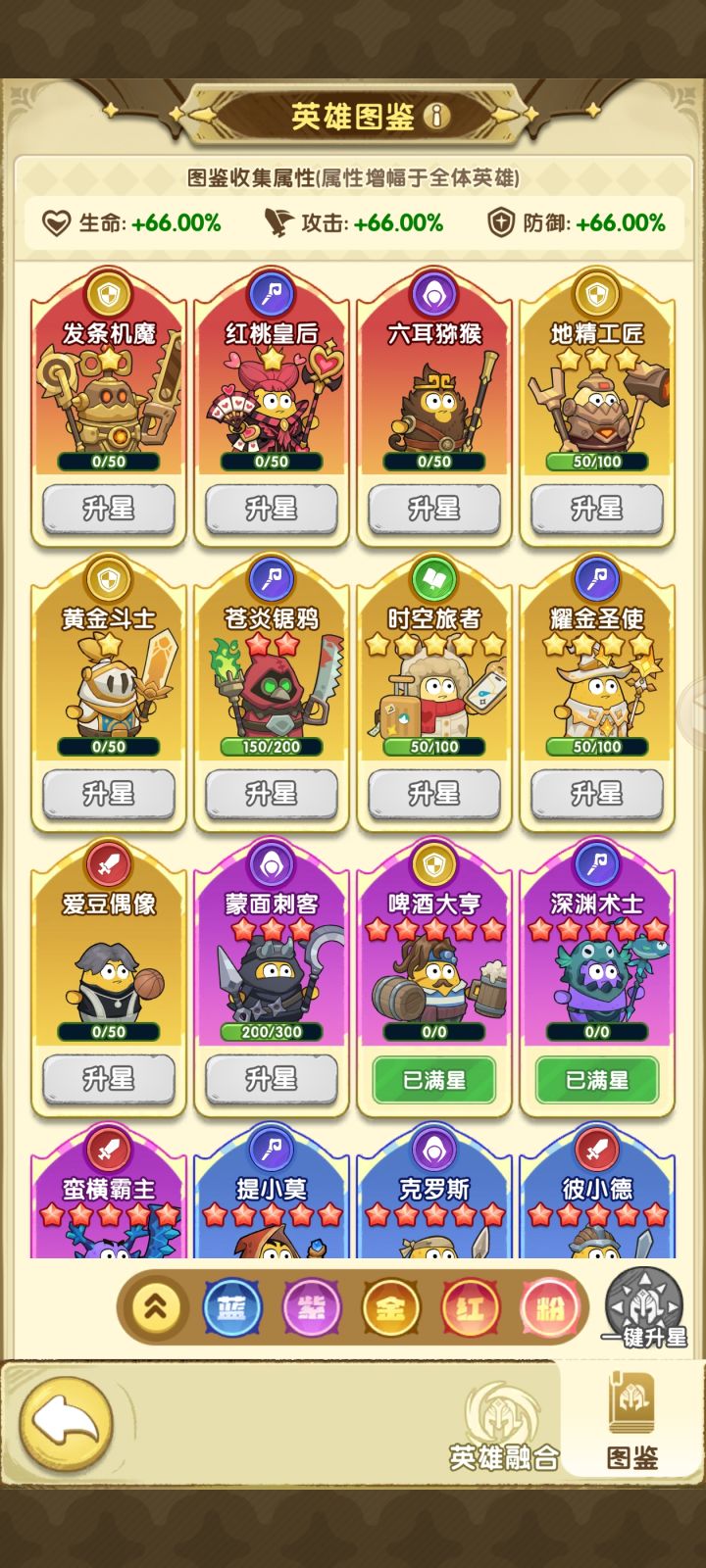Tap the purple staff class icon on 红桃皇后 card
706x1568 pixels.
(x=271, y=291)
